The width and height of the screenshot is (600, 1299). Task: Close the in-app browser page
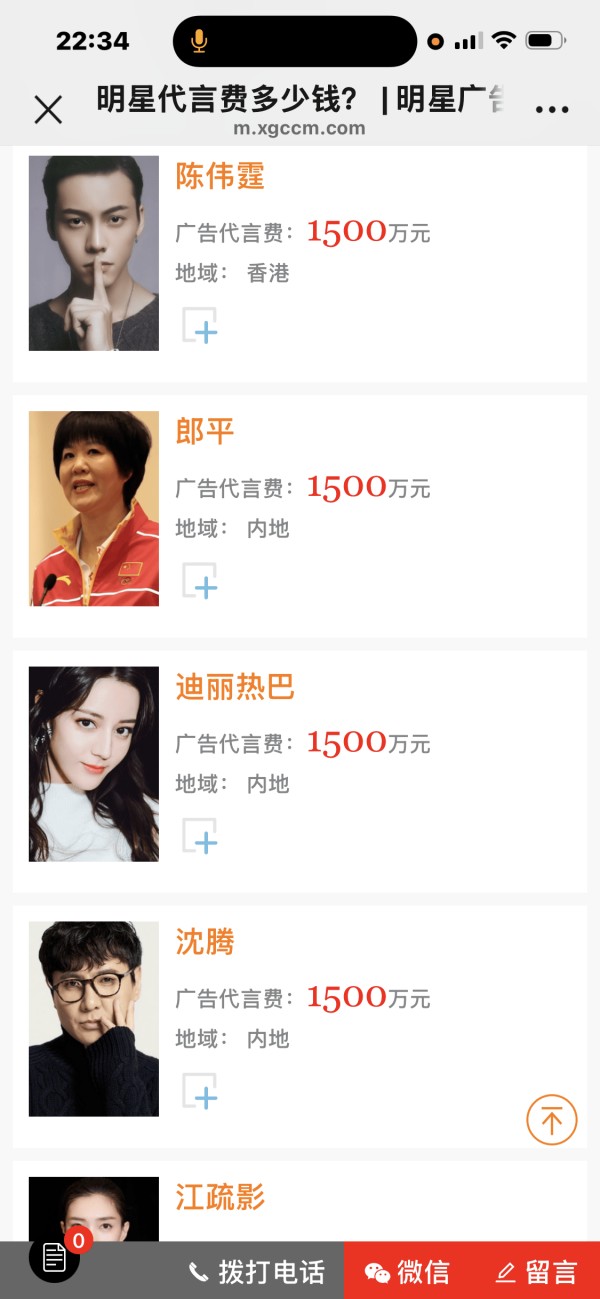pyautogui.click(x=48, y=110)
